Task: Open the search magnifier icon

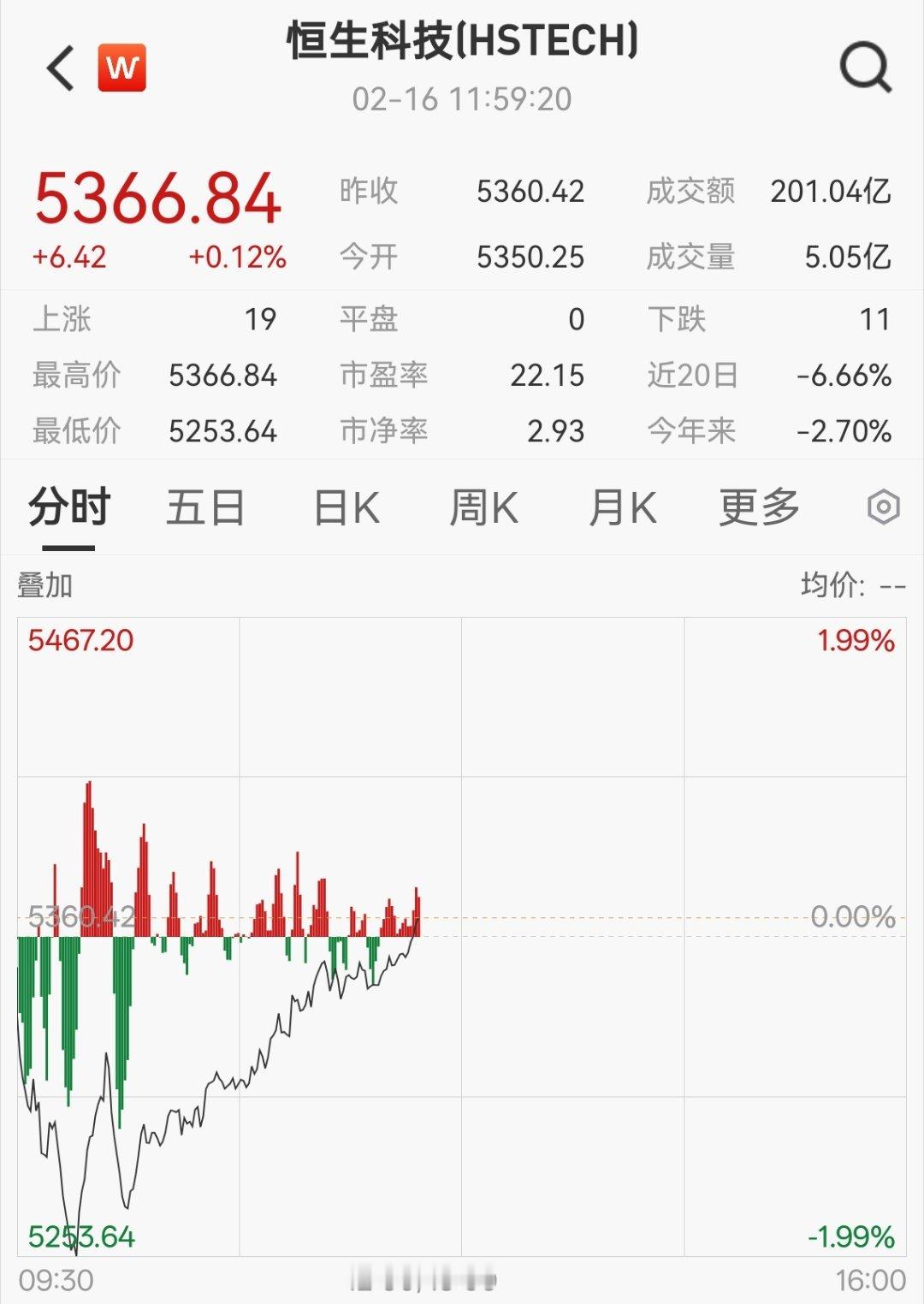Action: coord(868,68)
